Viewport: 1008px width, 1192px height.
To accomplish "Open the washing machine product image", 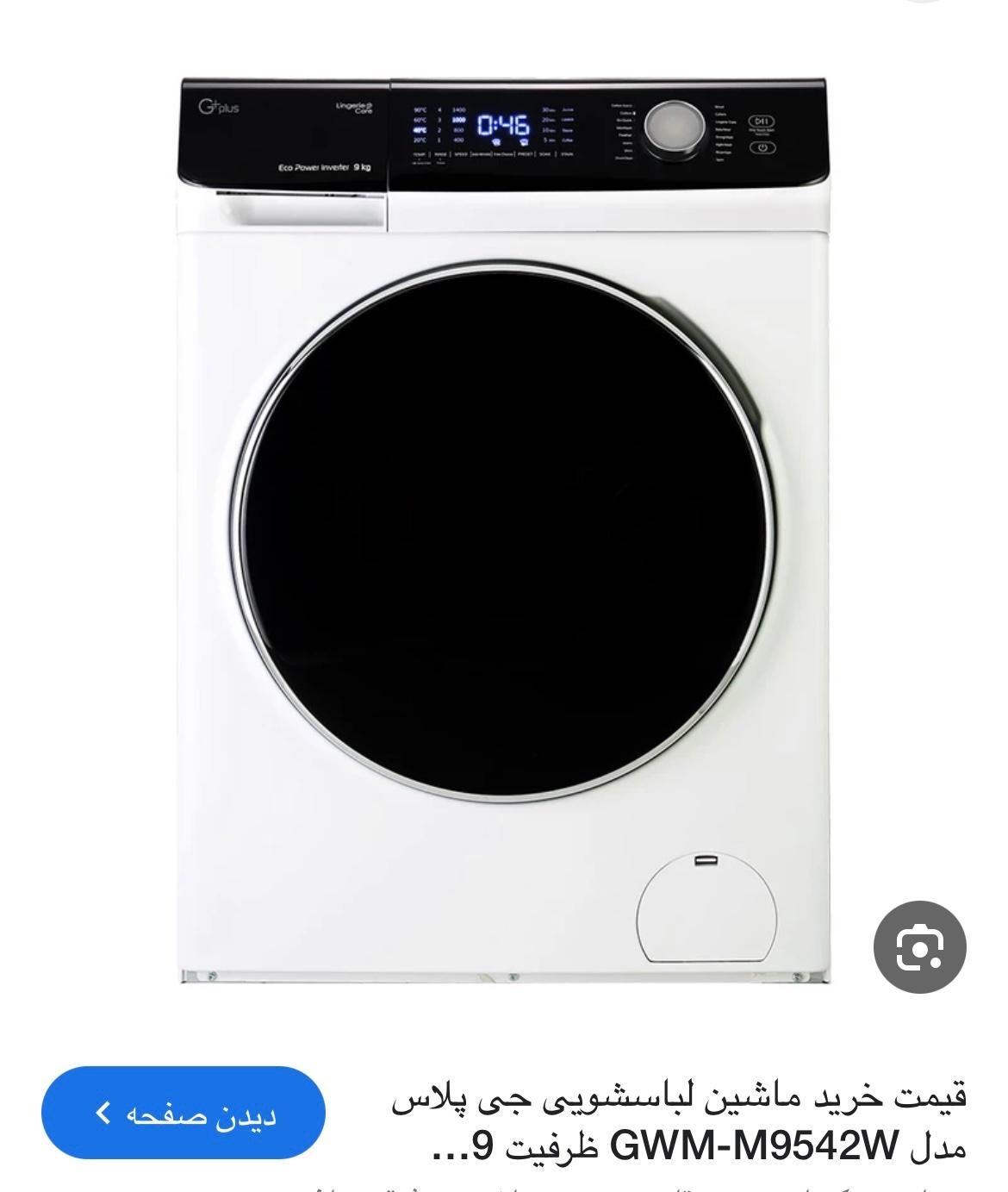I will [x=505, y=530].
